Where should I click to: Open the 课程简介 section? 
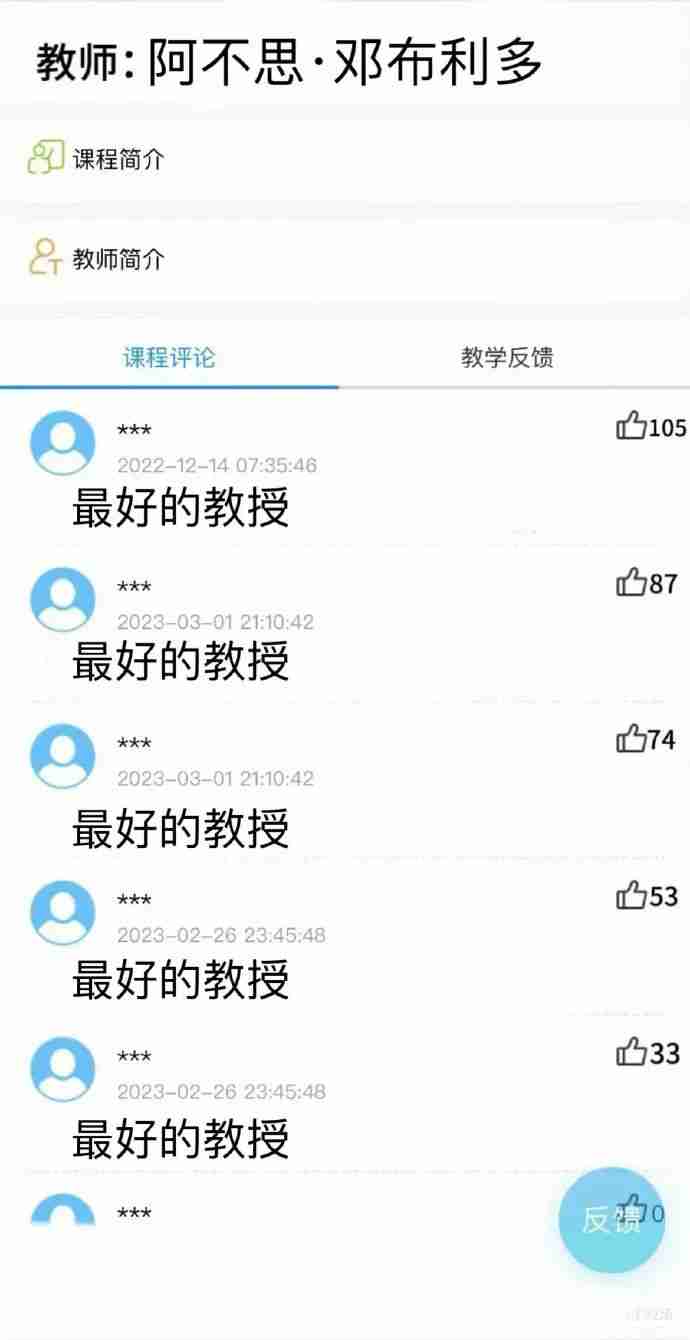118,159
